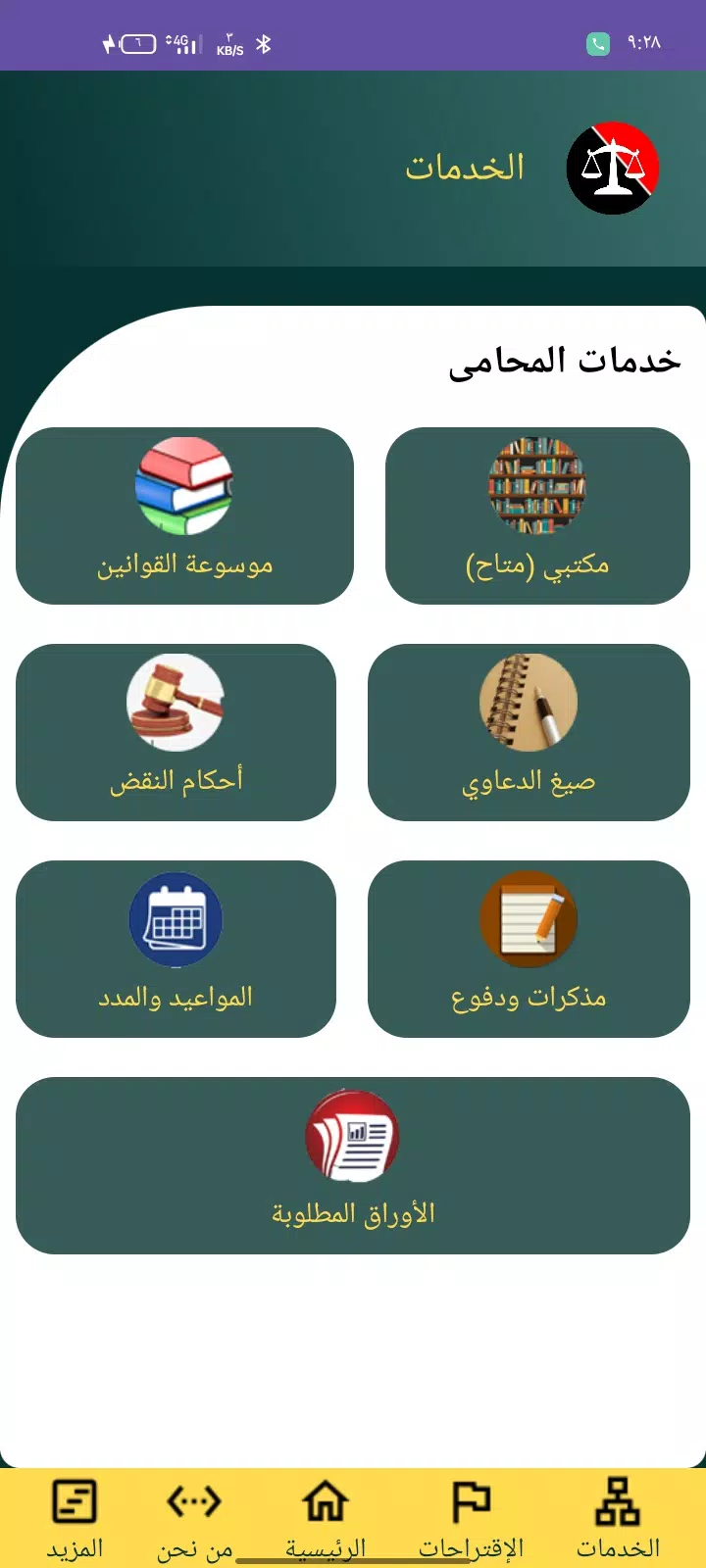Open the صيغ الدعاوي card
Screen dimensions: 706x1568
[x=529, y=732]
